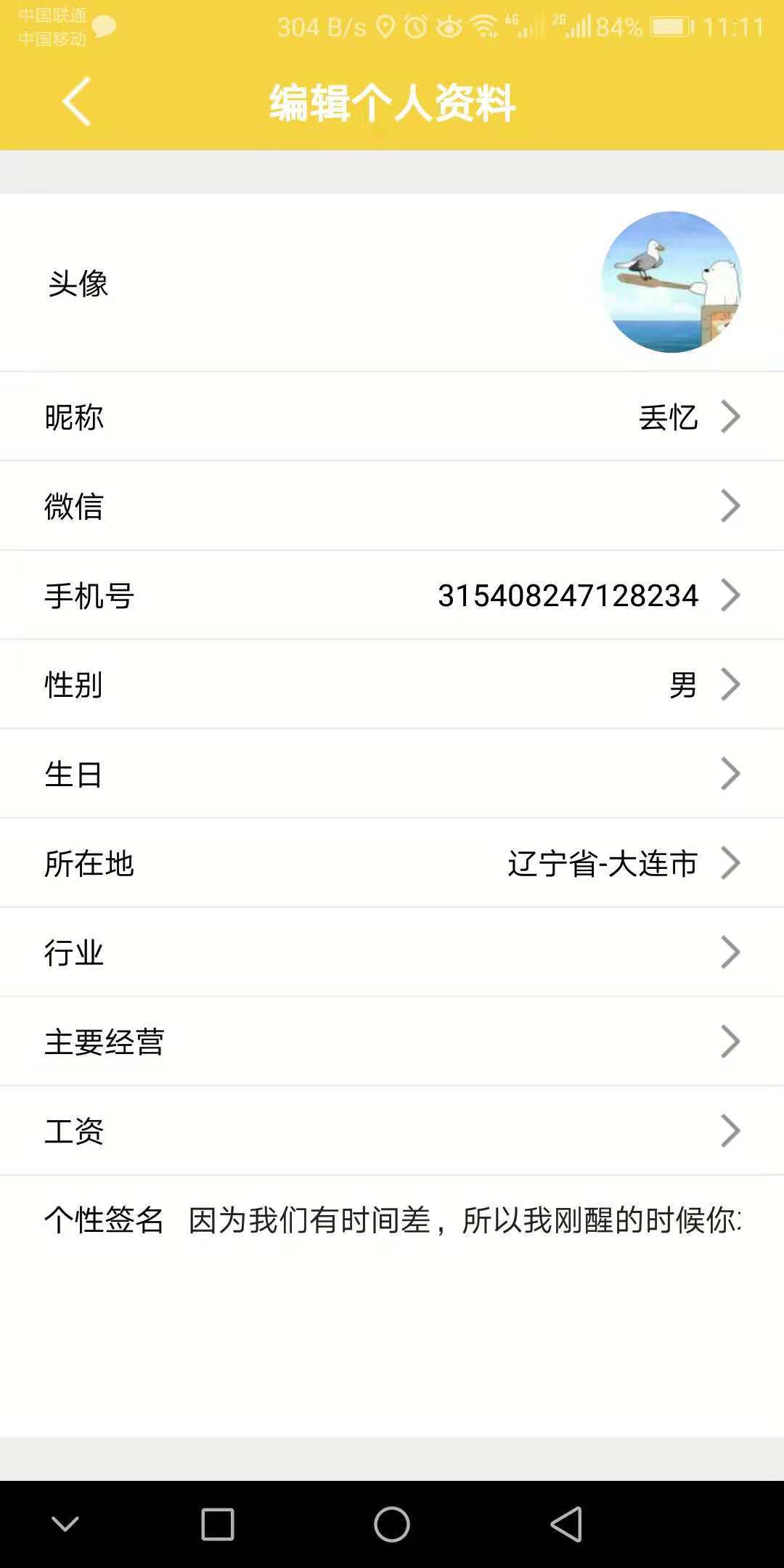Open the 工资 salary row
The height and width of the screenshot is (1568, 784).
pyautogui.click(x=392, y=1131)
